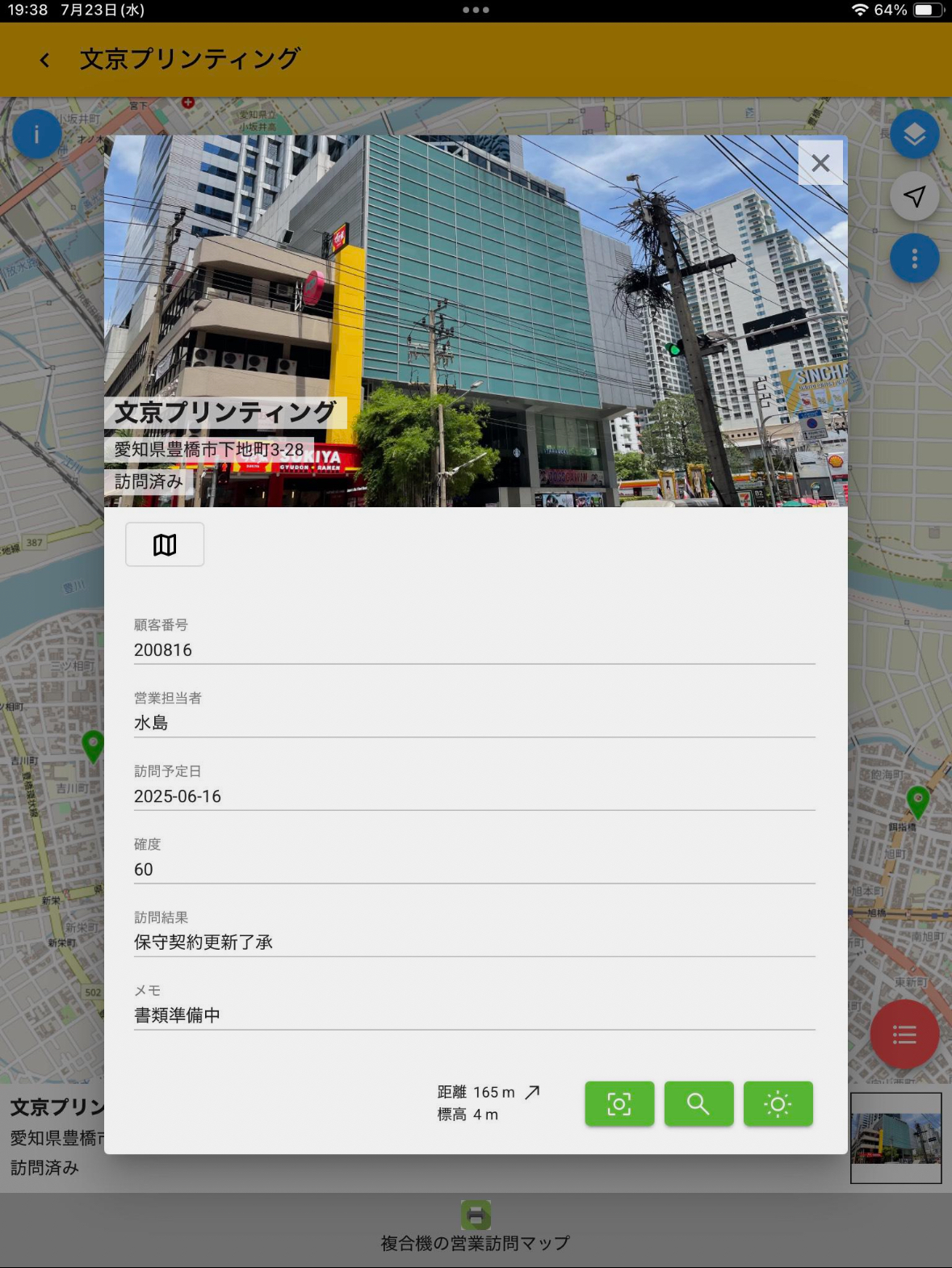Viewport: 952px width, 1268px height.
Task: Open the red list floating button
Action: point(904,1035)
